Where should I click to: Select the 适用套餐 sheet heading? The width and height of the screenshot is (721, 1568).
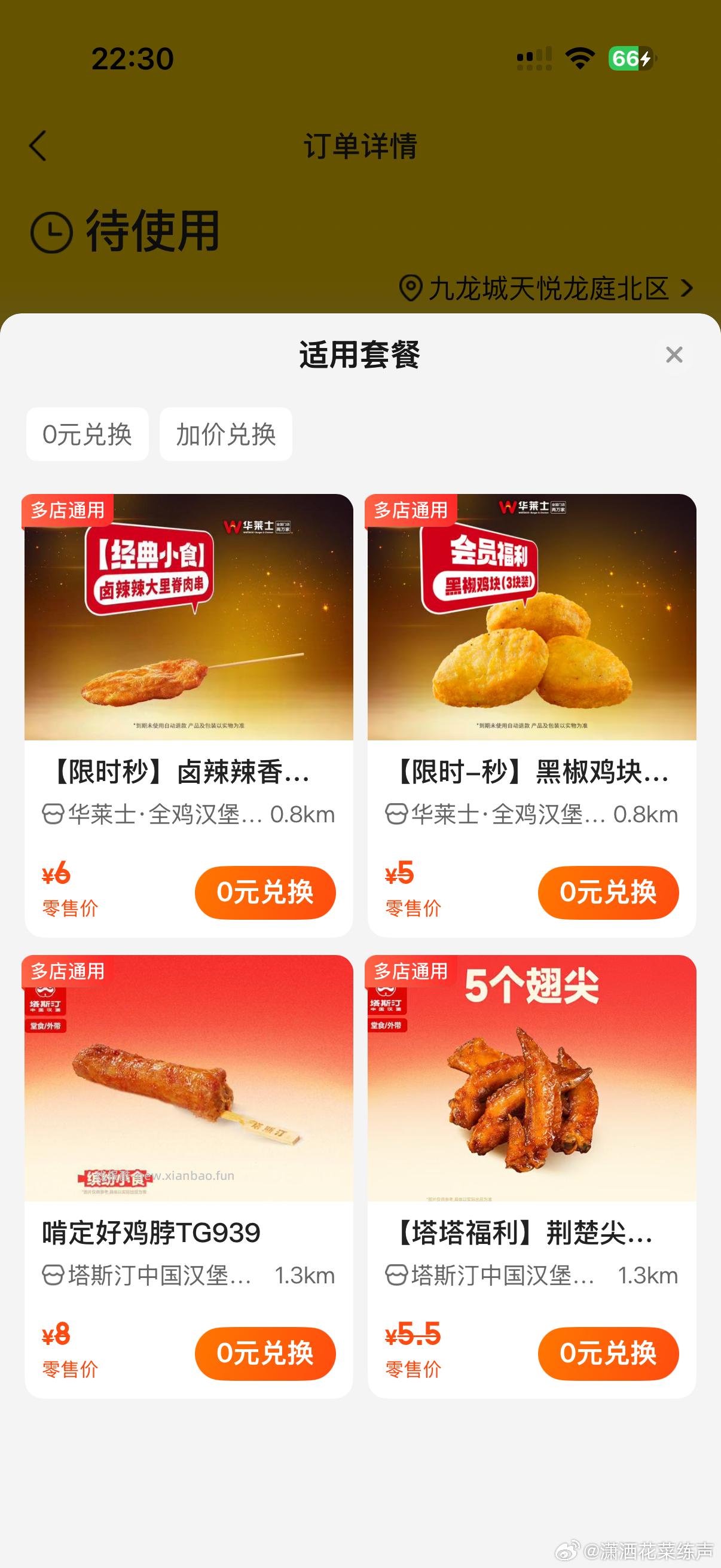360,355
